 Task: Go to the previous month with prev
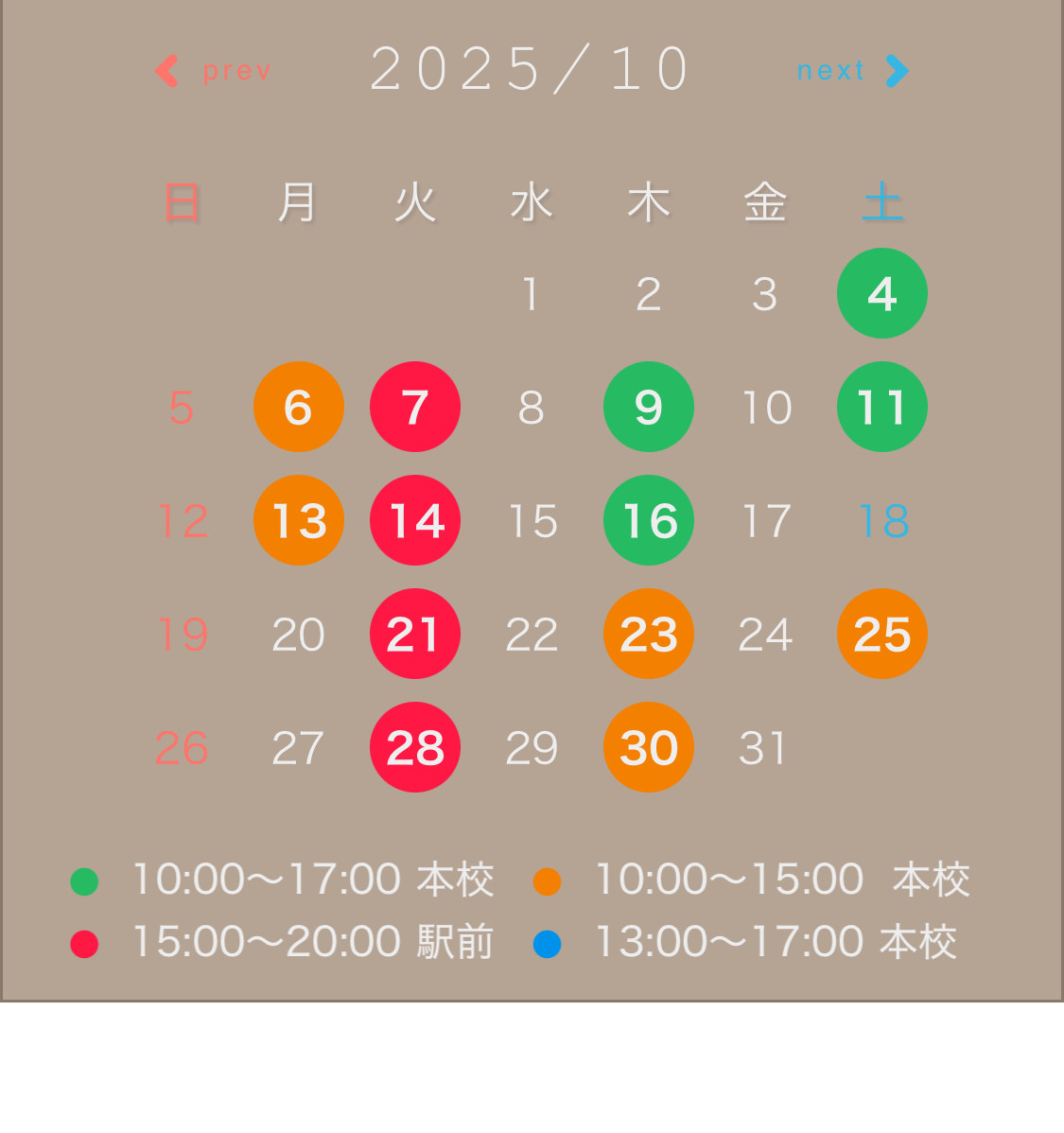point(214,71)
